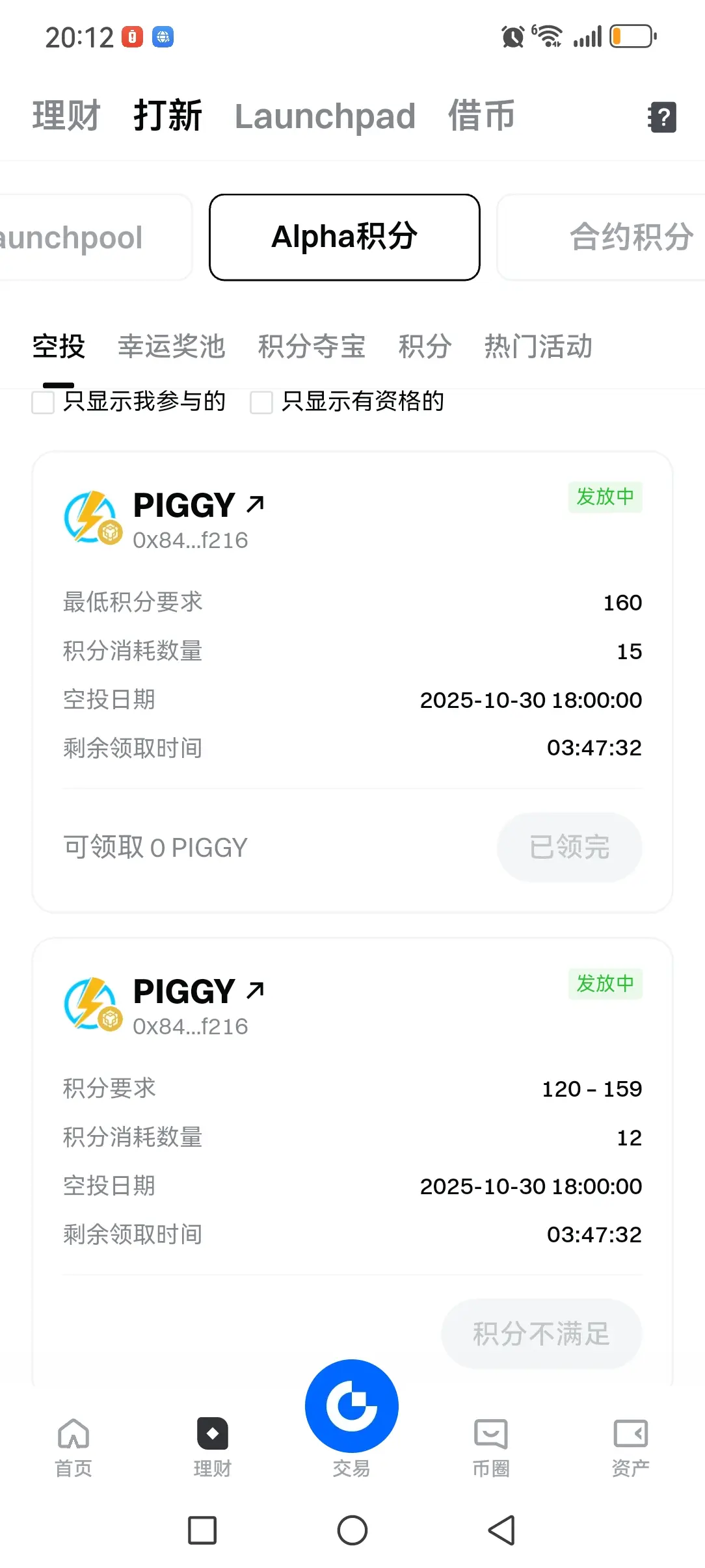Image resolution: width=705 pixels, height=1568 pixels.
Task: Switch to 币圈 in bottom navigation
Action: point(491,1445)
